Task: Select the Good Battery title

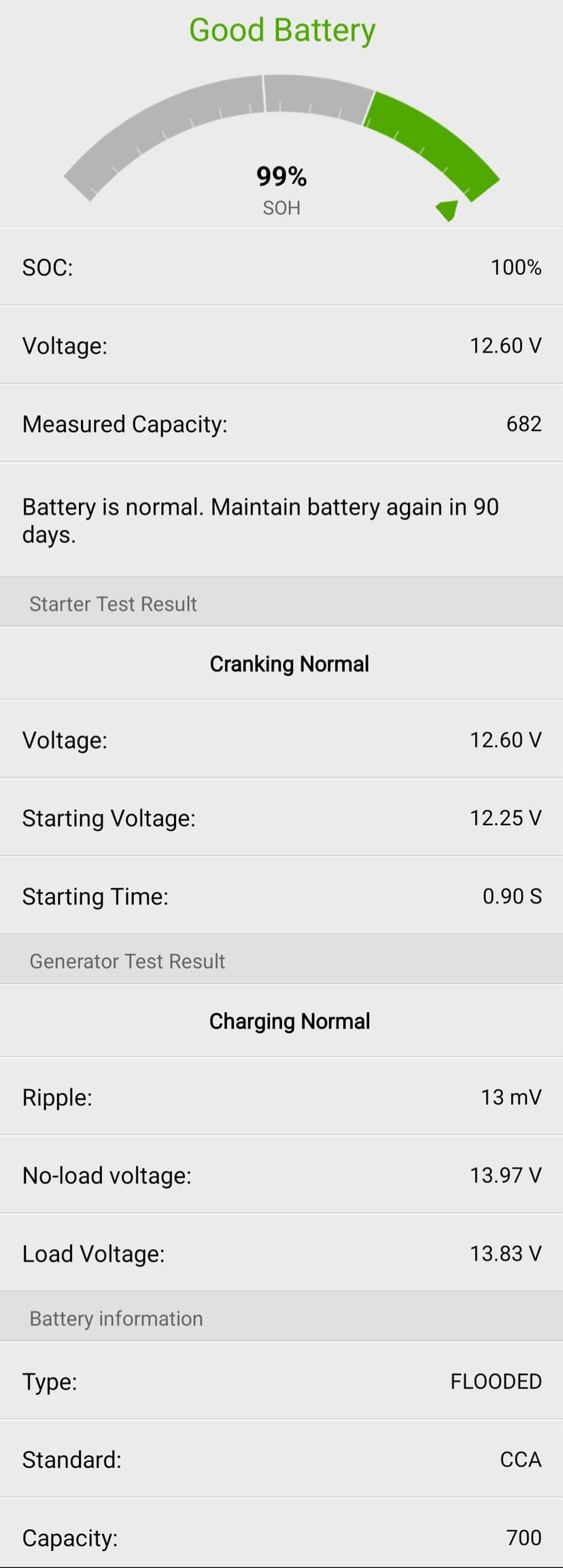Action: point(281,30)
